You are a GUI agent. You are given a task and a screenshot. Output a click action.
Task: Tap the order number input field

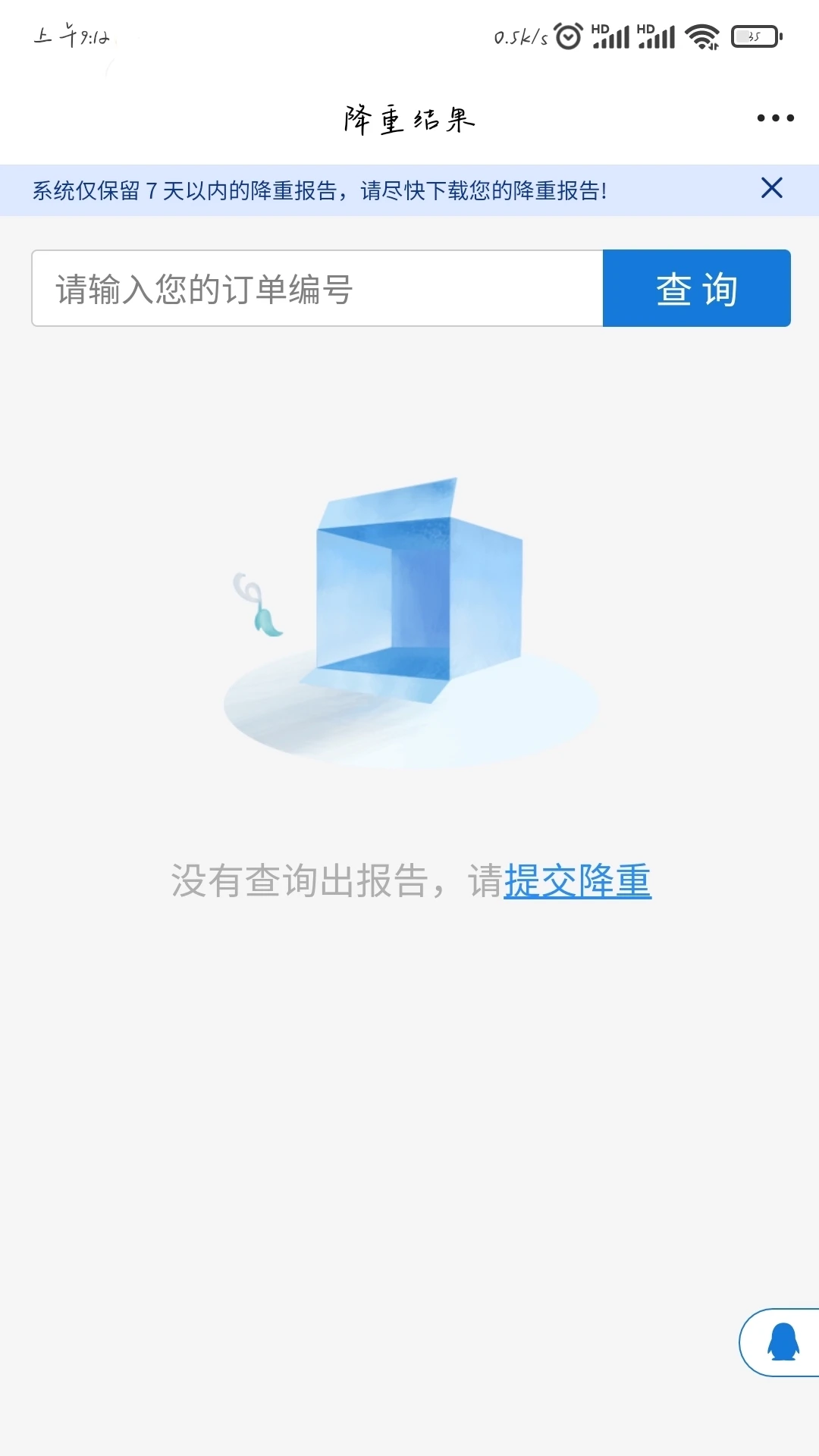[x=315, y=288]
